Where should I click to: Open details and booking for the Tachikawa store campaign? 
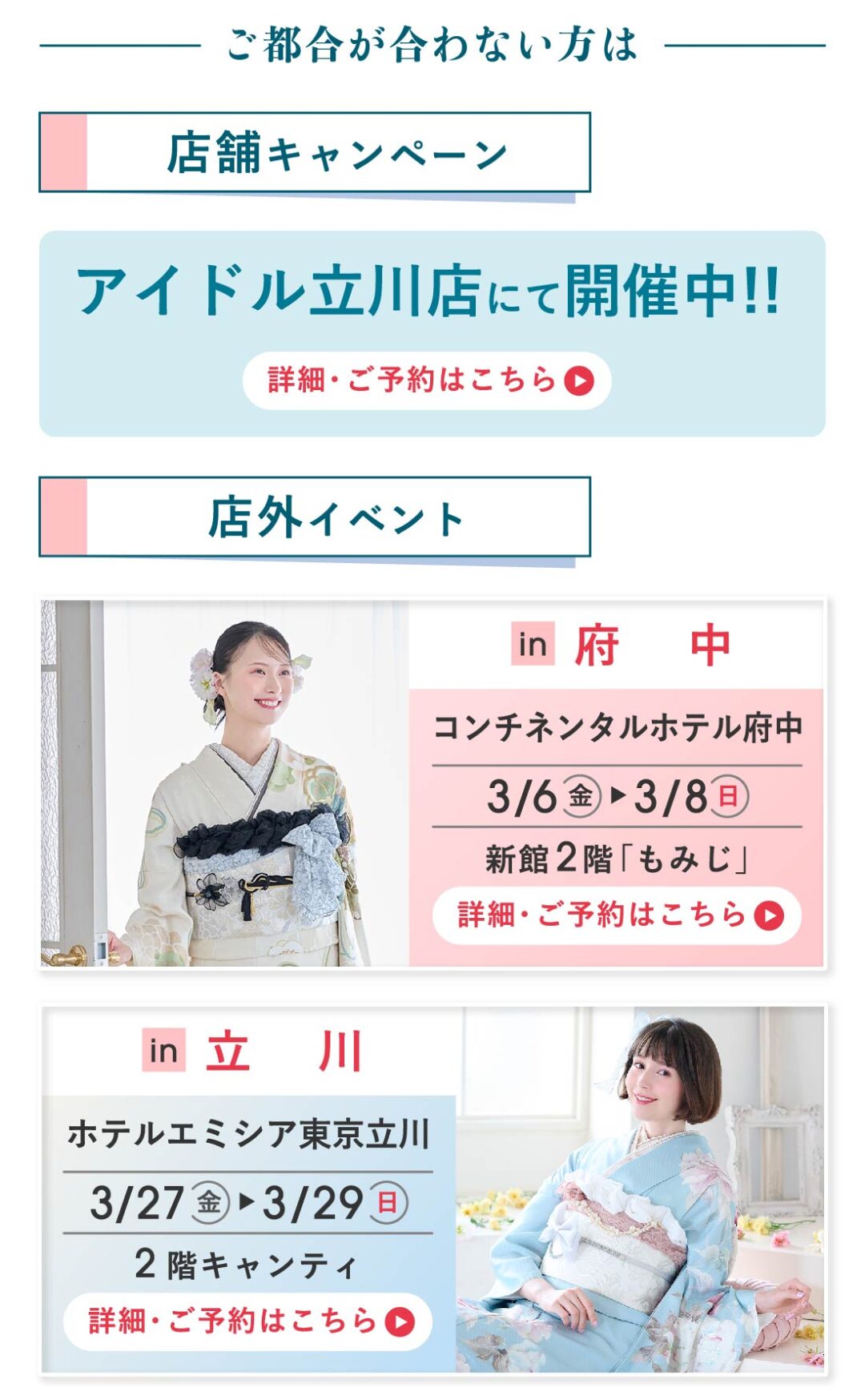(x=427, y=380)
